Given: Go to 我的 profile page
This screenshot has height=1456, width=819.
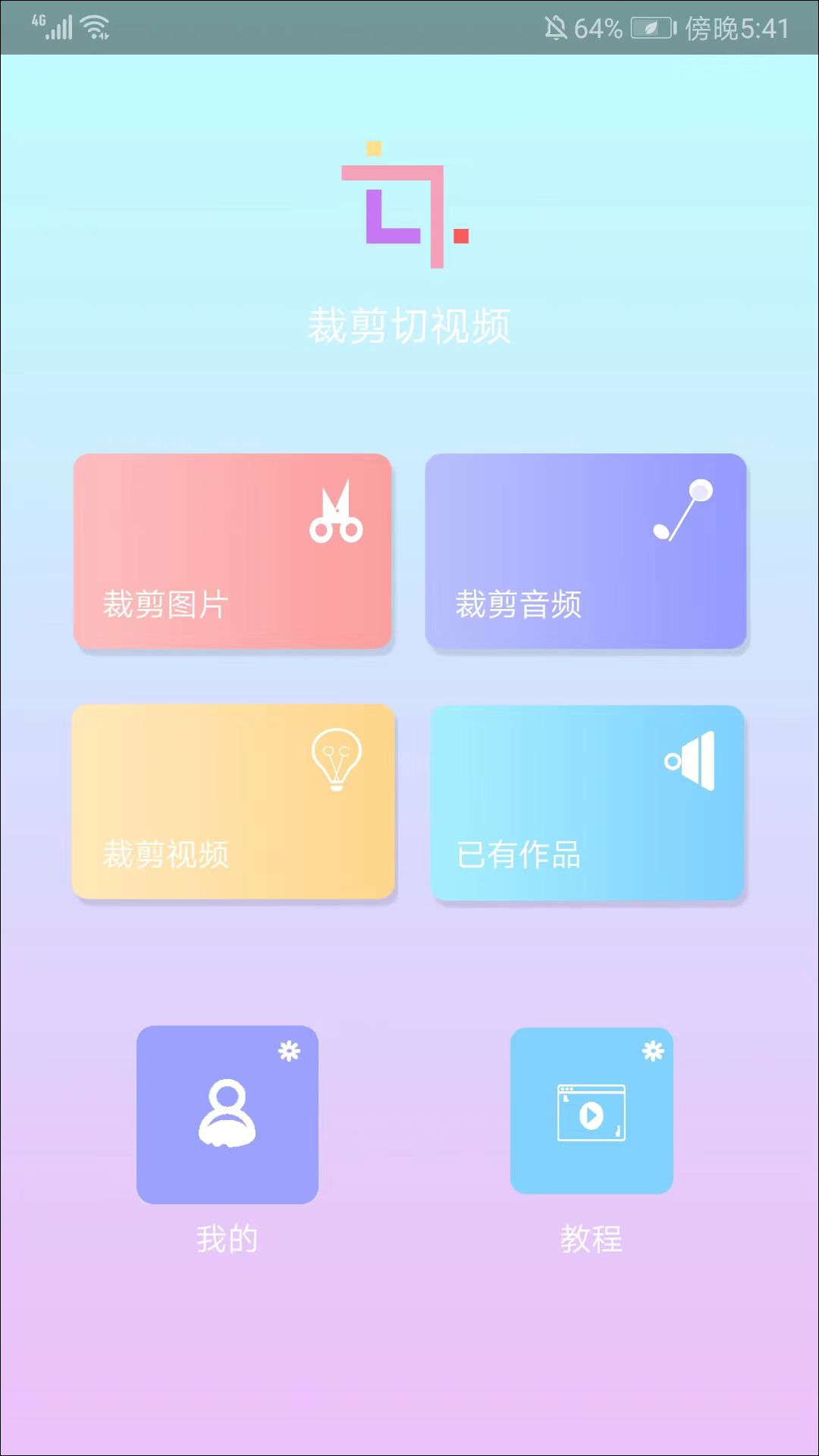Looking at the screenshot, I should click(x=227, y=1114).
